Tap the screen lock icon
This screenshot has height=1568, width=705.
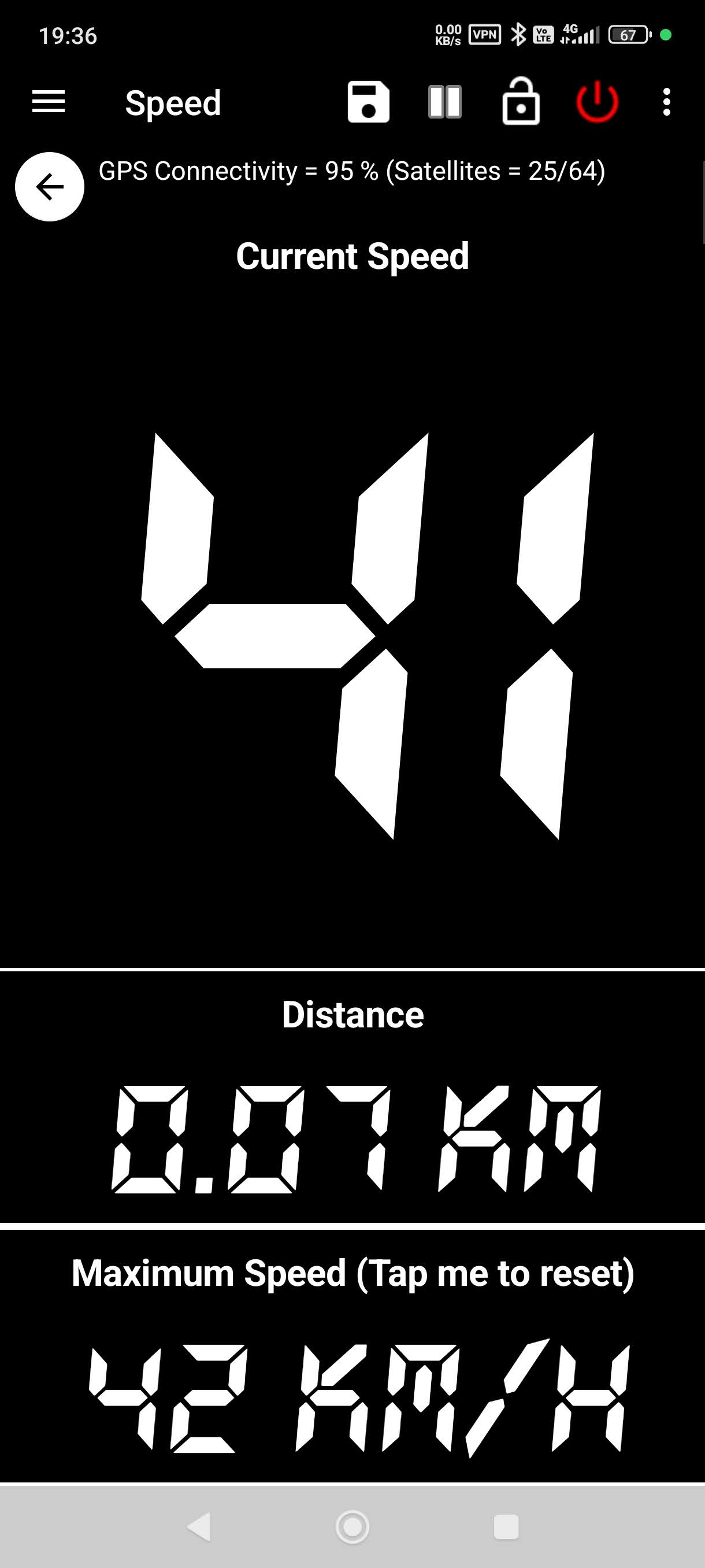521,102
